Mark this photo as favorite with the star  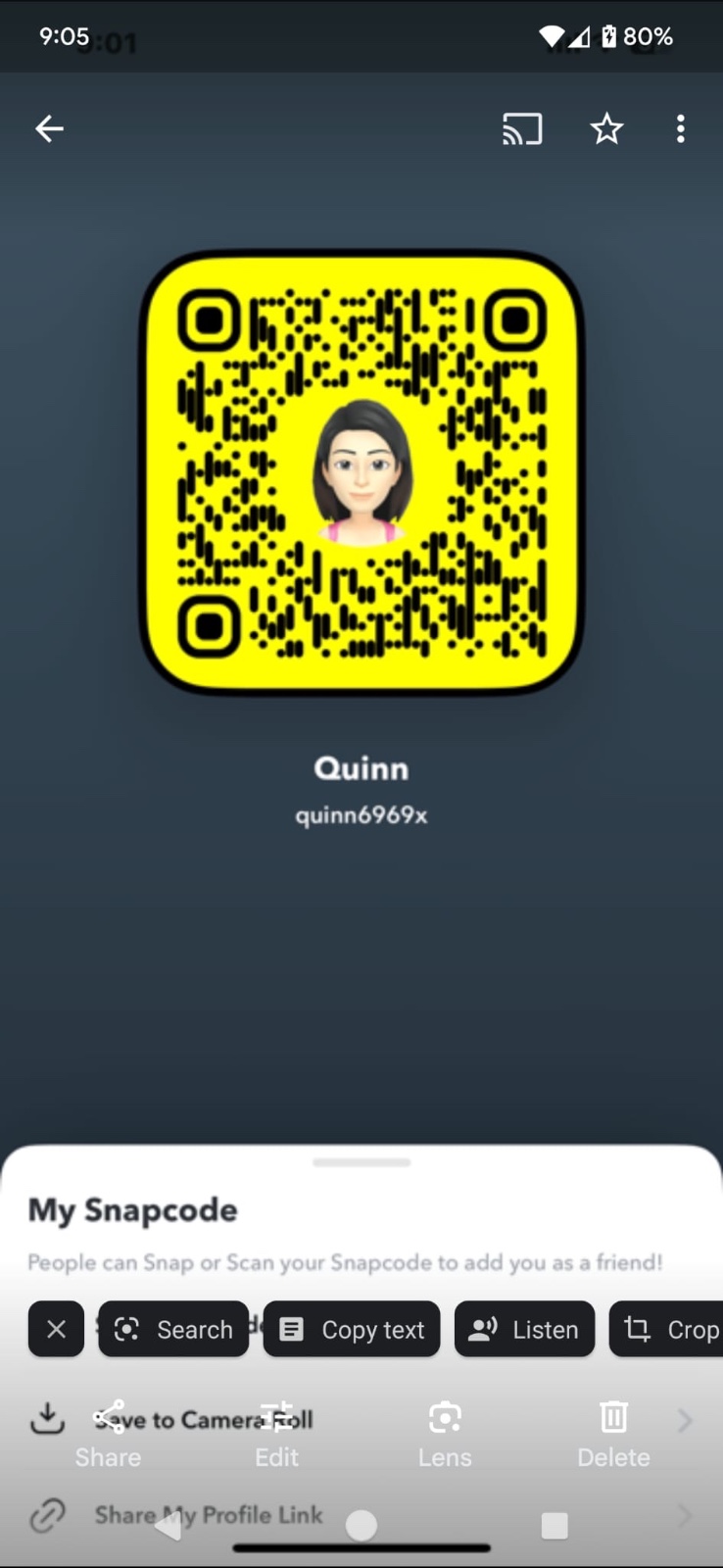pyautogui.click(x=606, y=128)
